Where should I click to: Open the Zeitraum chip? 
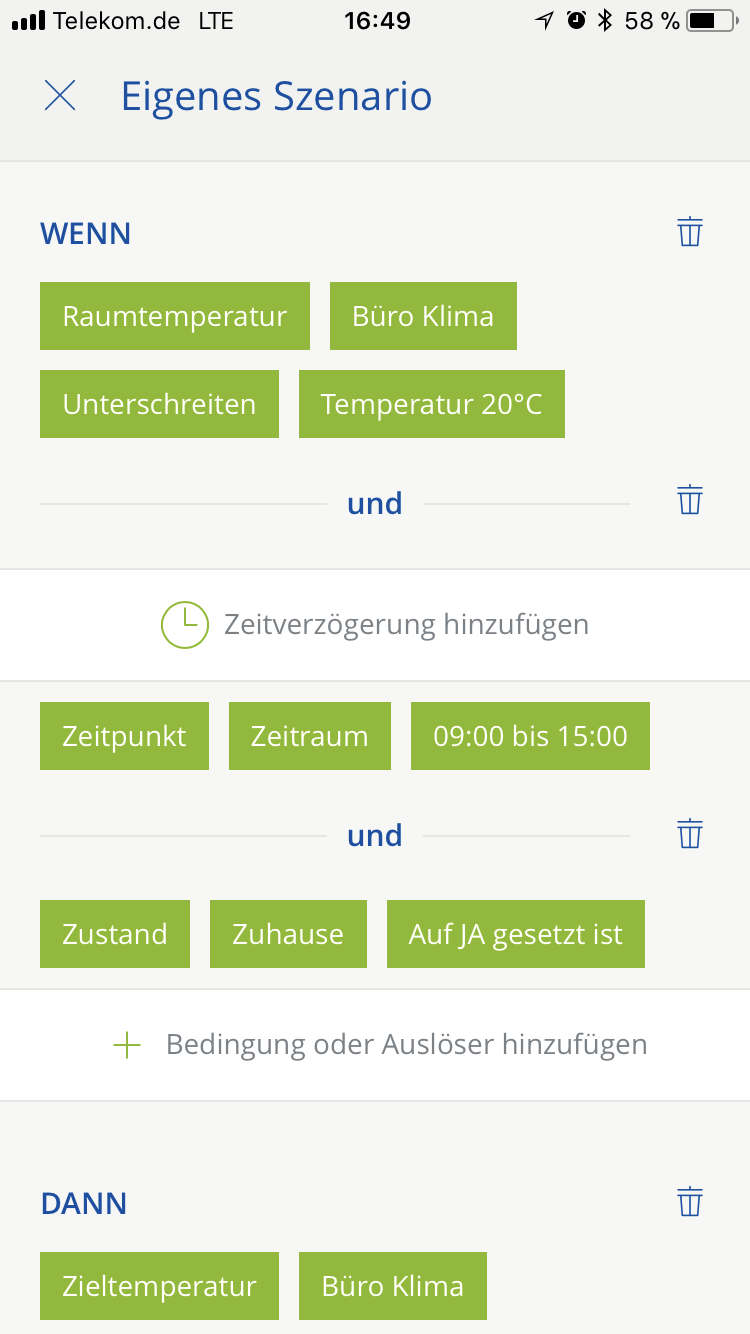point(309,736)
